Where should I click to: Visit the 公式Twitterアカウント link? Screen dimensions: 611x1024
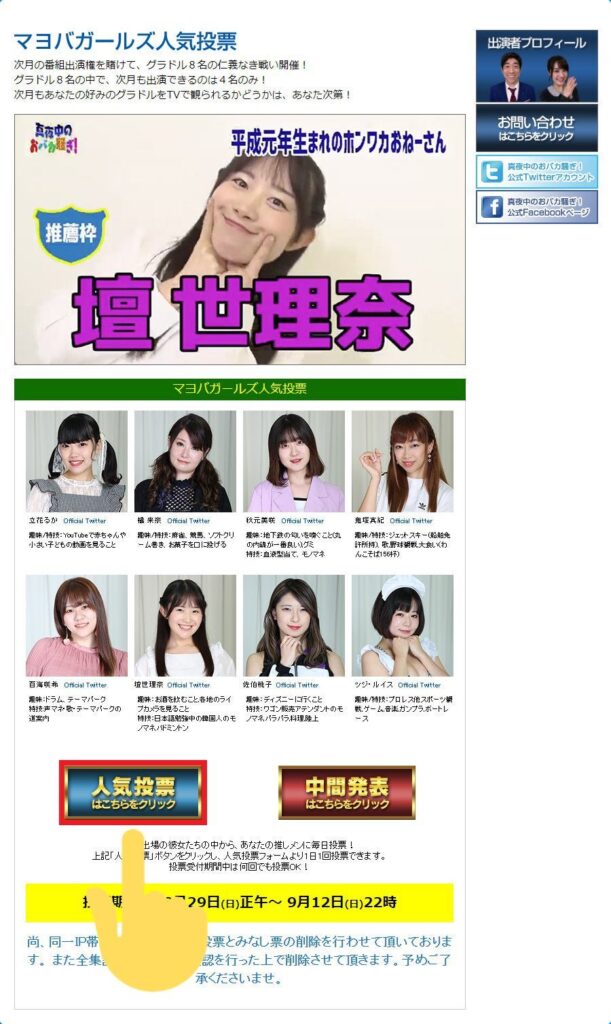coord(536,171)
